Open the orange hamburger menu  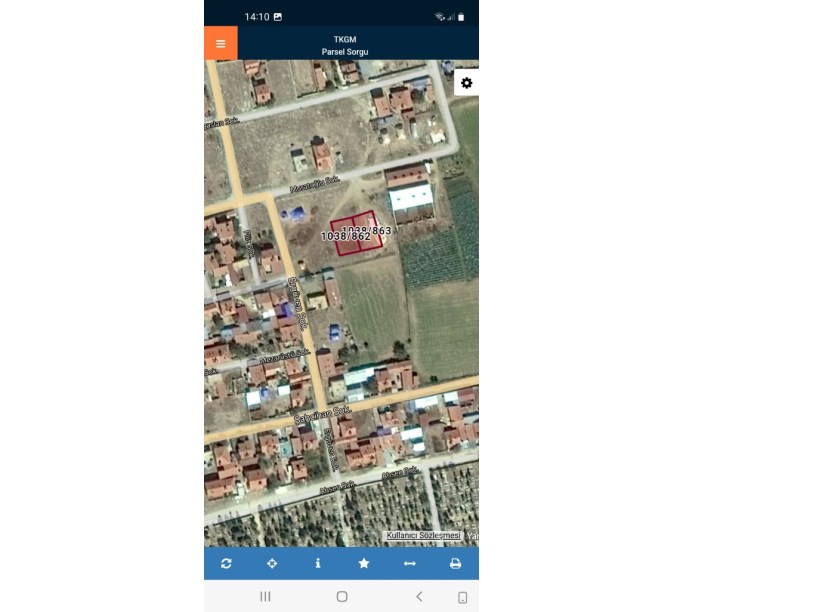click(220, 44)
